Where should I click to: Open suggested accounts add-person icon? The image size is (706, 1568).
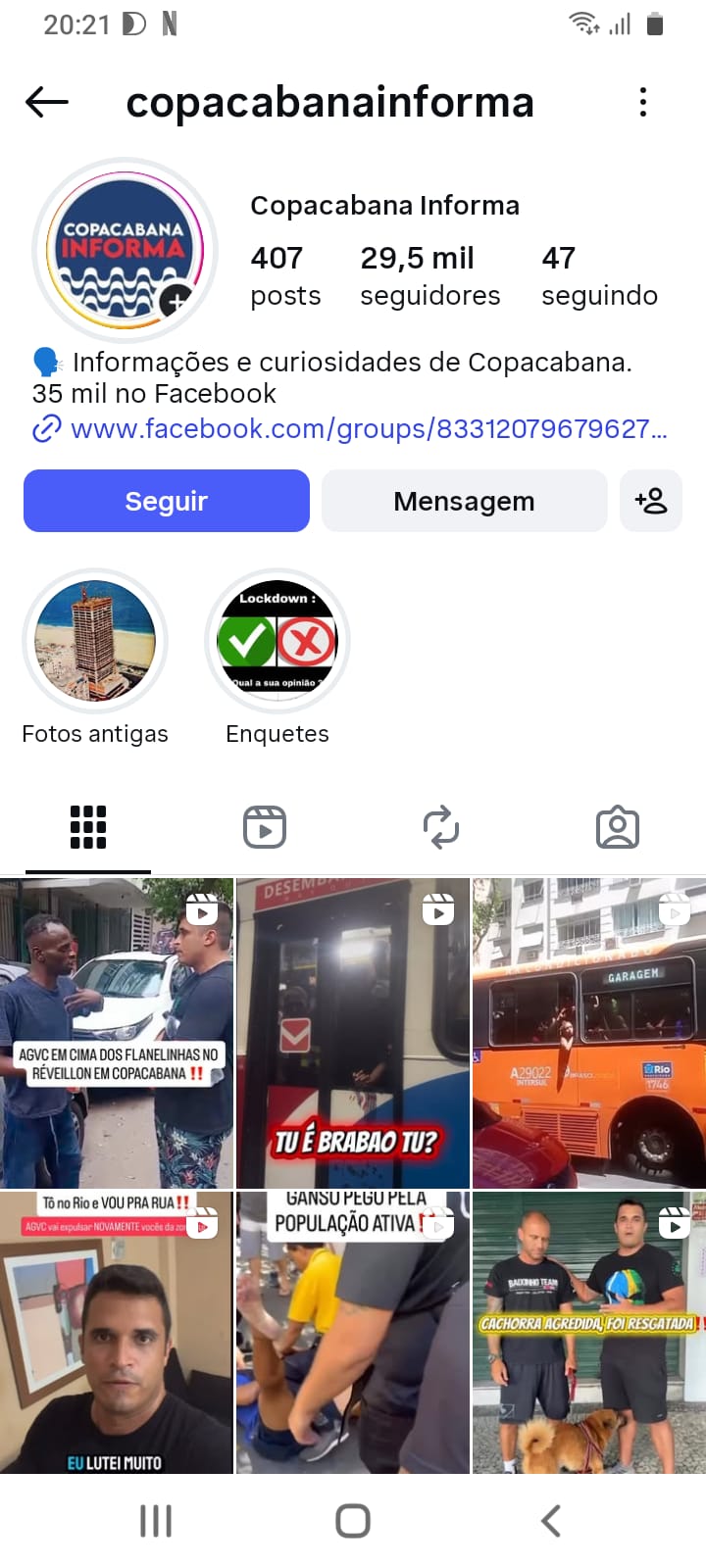point(651,501)
